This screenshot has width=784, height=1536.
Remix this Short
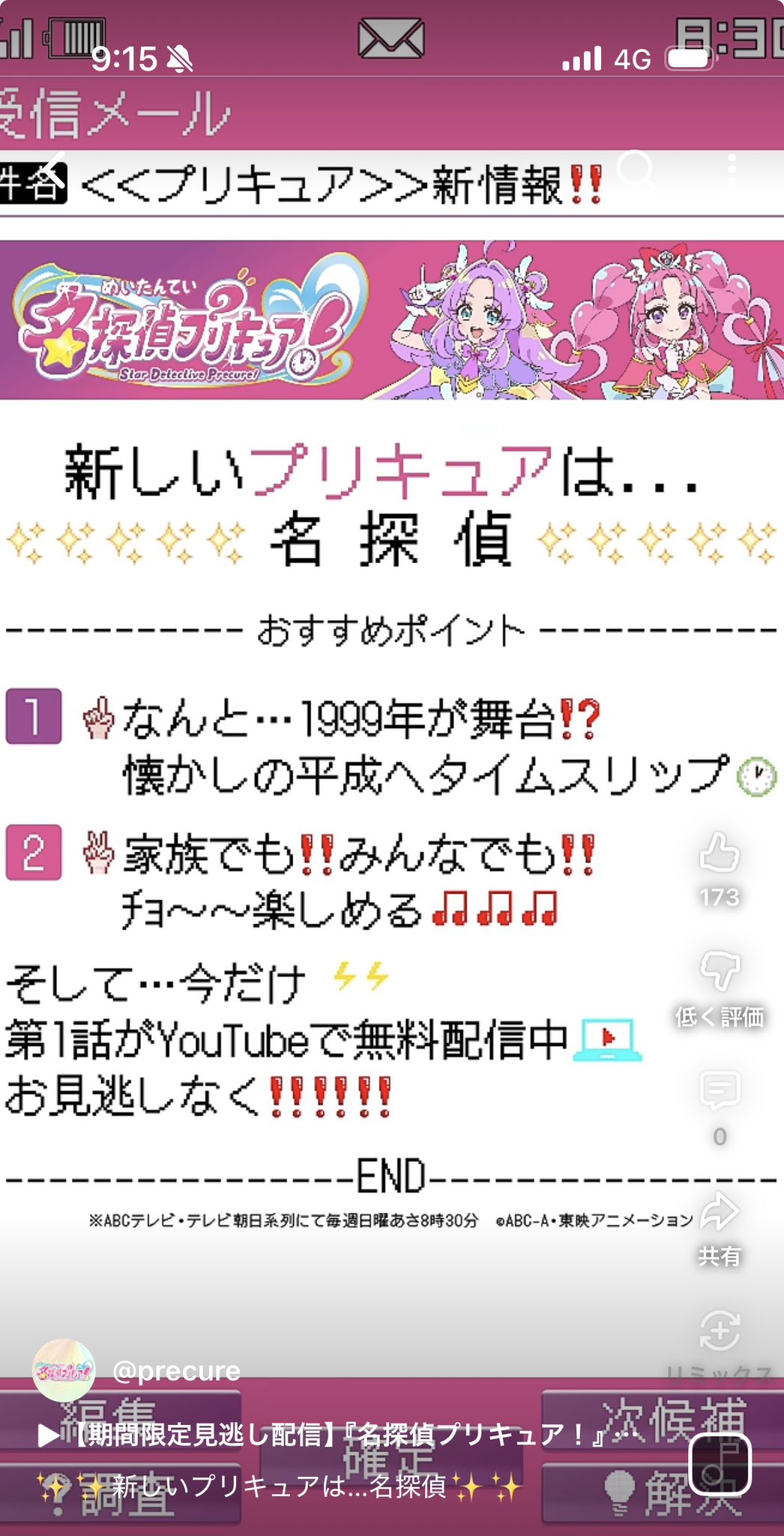tap(720, 1331)
